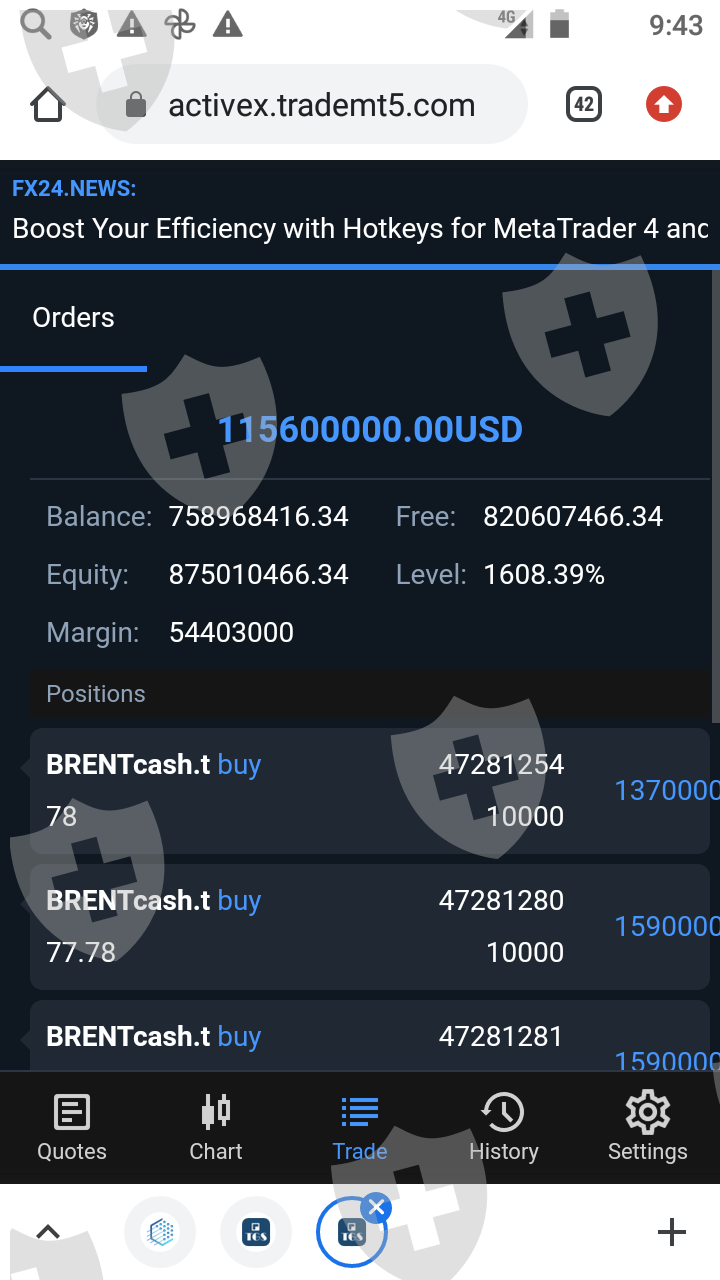Viewport: 720px width, 1280px height.
Task: Switch to the Quotes tab
Action: (x=72, y=1128)
